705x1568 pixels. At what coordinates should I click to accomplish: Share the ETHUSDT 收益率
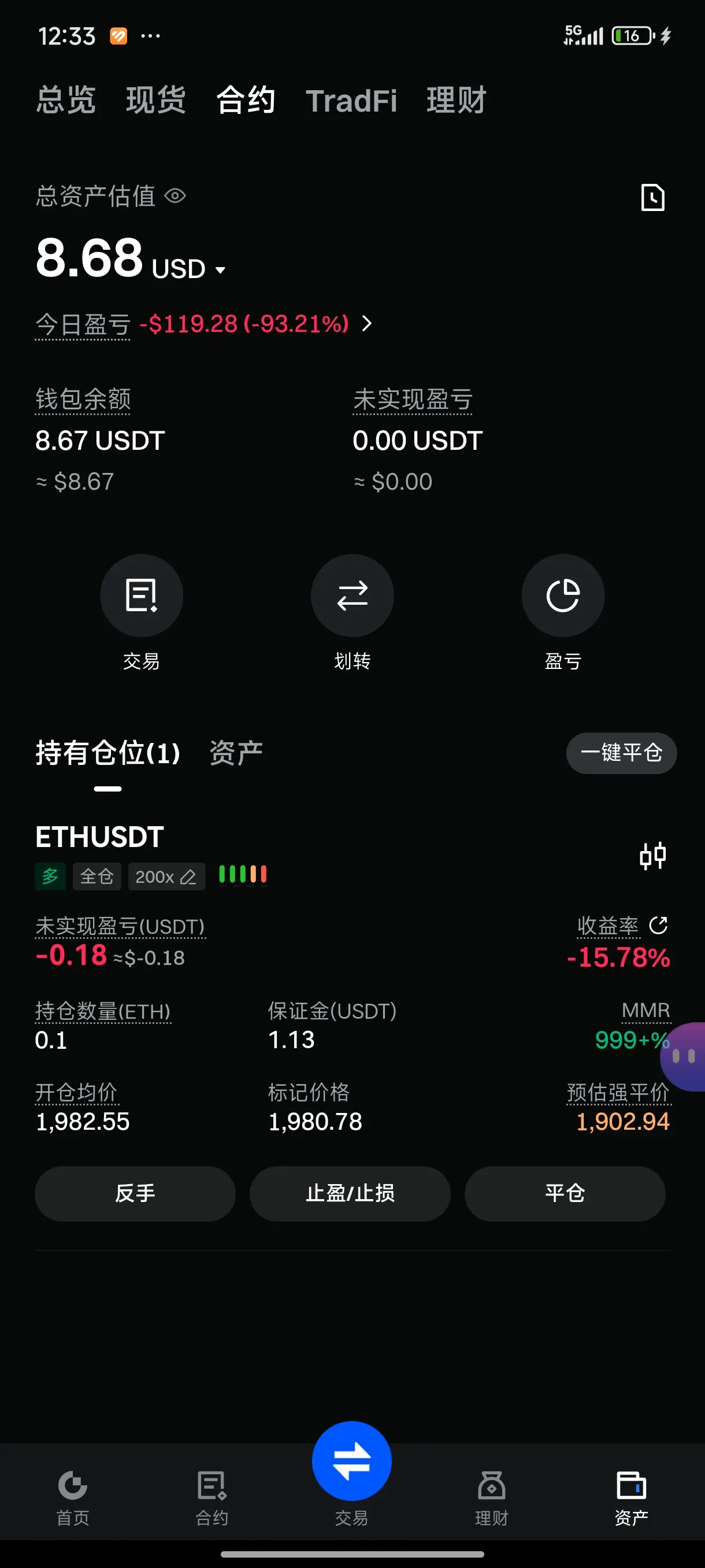(658, 925)
